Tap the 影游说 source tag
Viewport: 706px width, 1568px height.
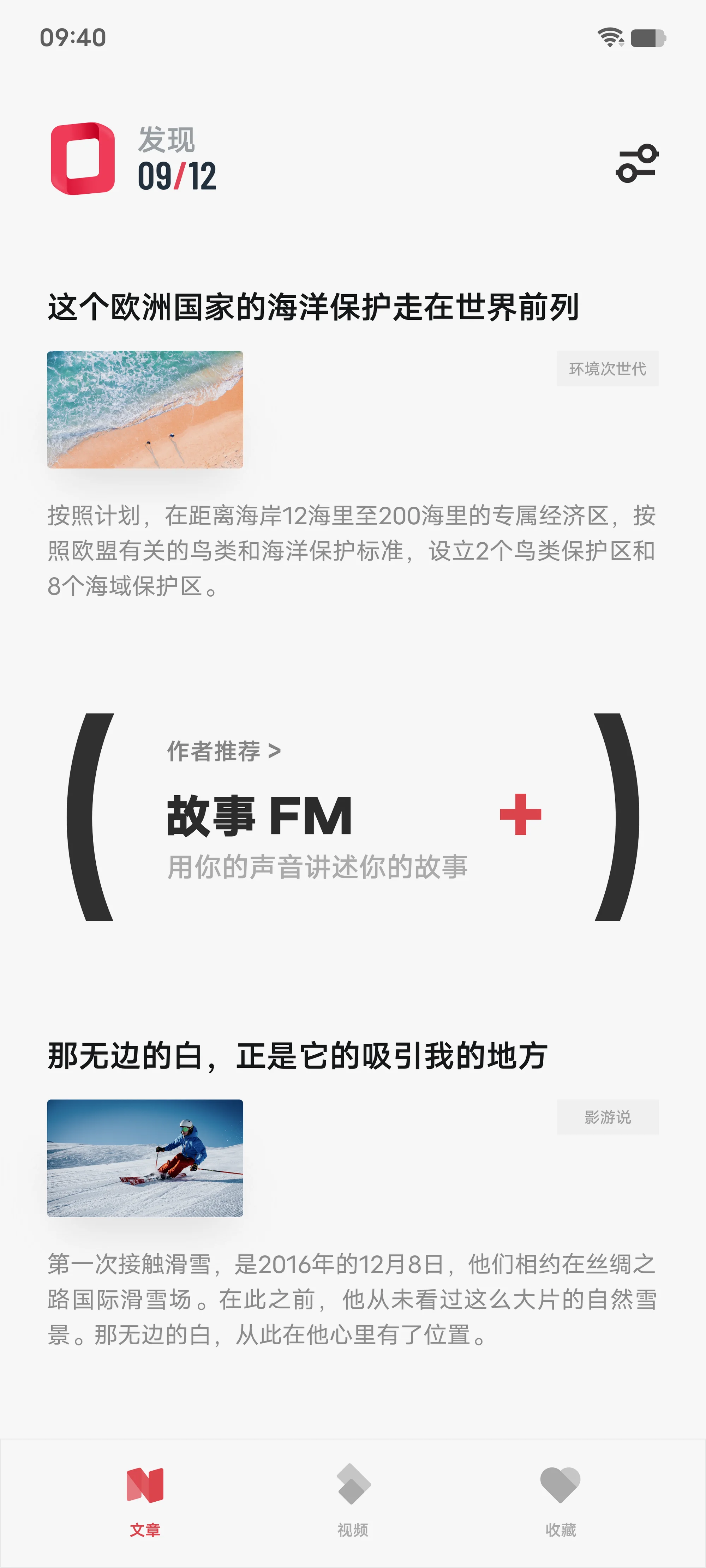[607, 1117]
